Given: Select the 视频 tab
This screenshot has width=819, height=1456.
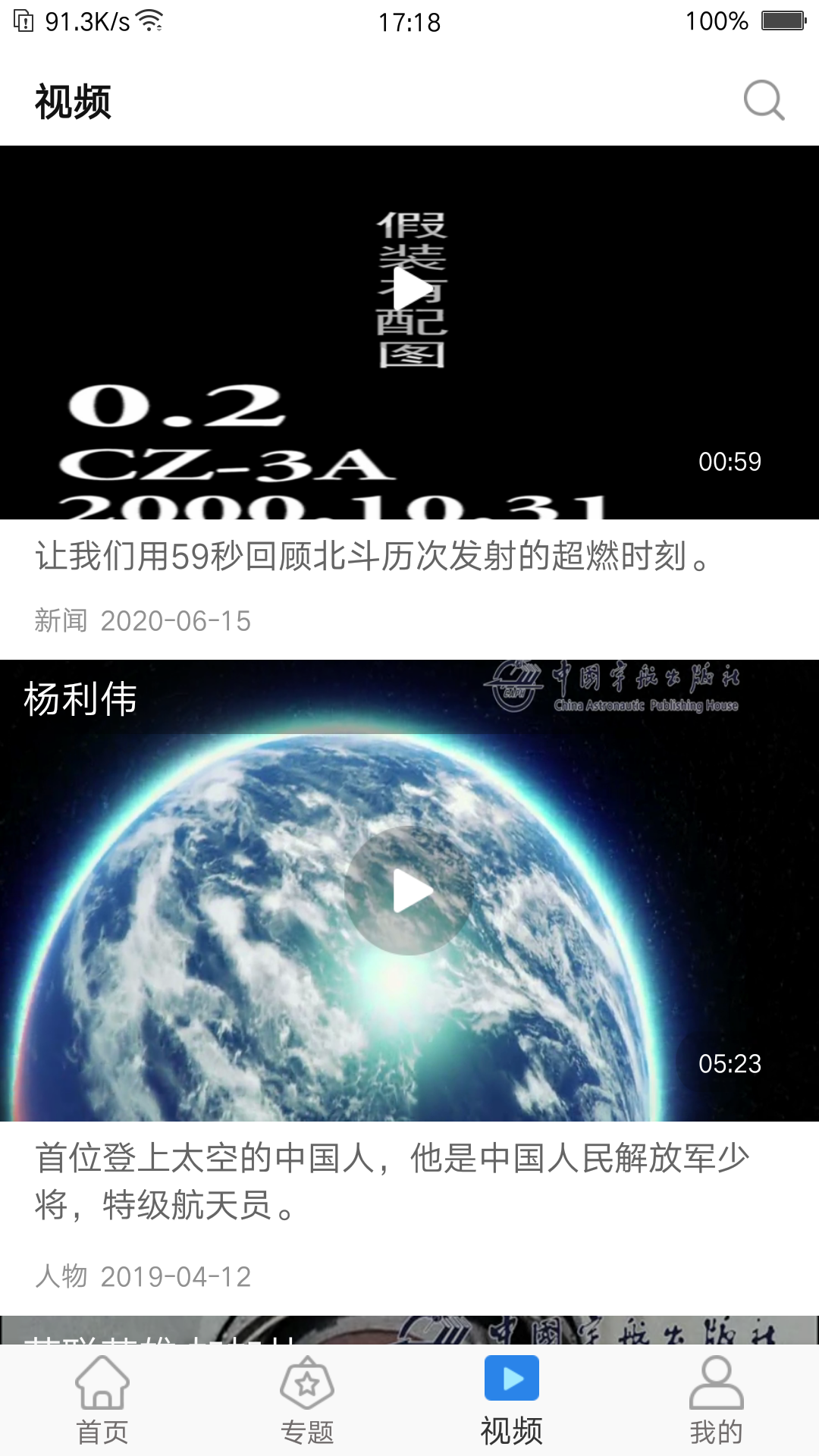Looking at the screenshot, I should coord(512,1401).
